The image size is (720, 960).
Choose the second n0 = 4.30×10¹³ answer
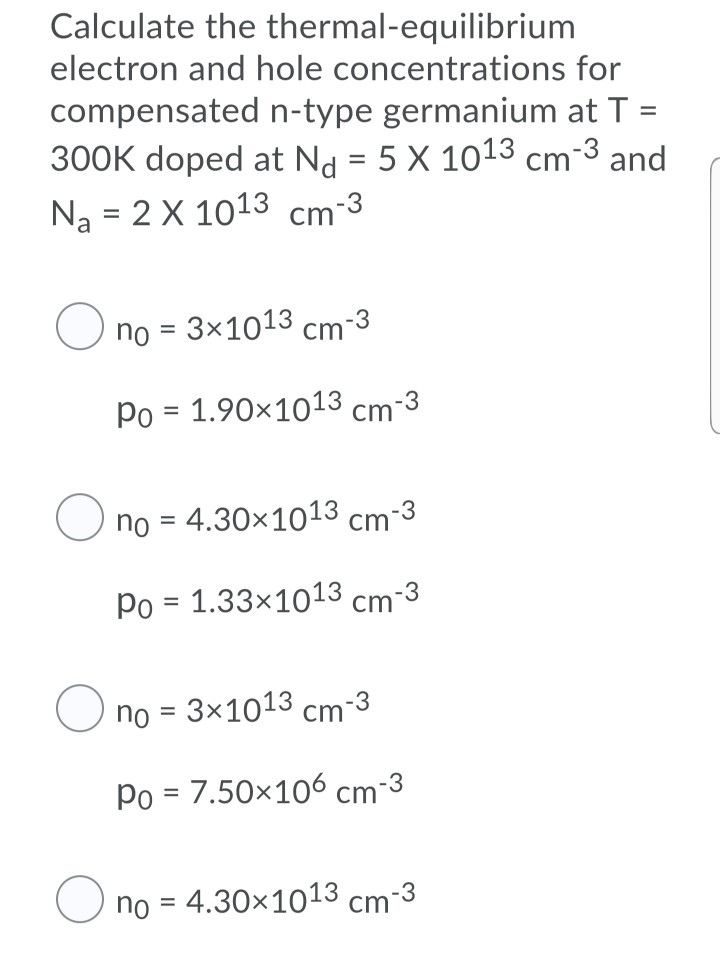[78, 900]
